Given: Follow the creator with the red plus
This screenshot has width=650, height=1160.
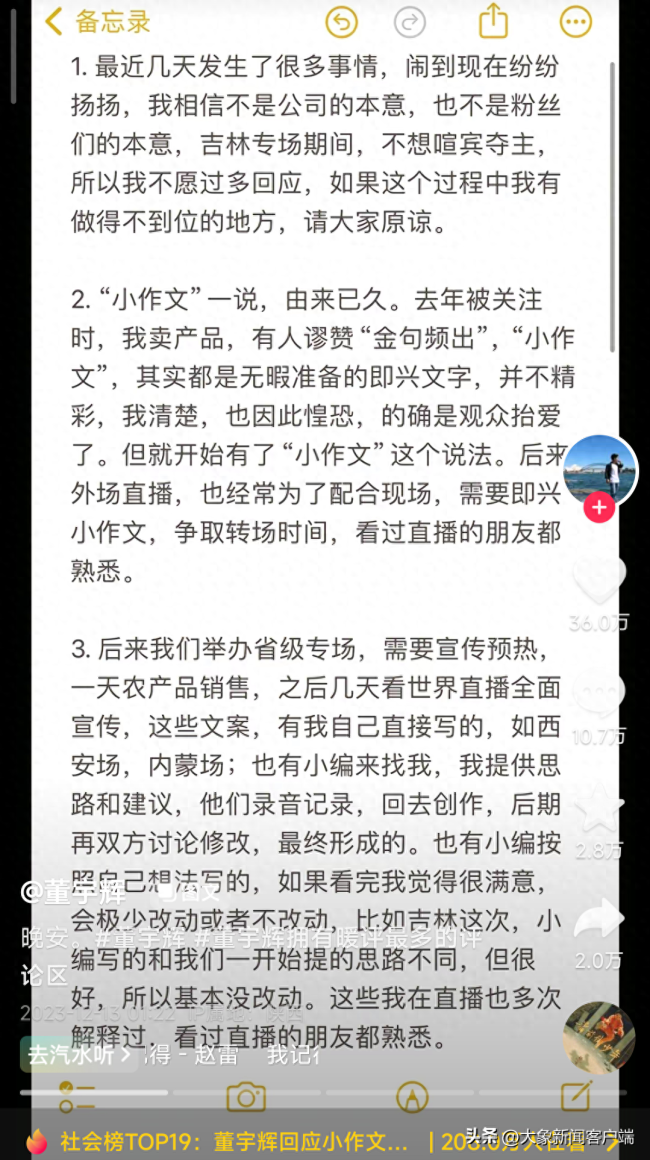Looking at the screenshot, I should 600,508.
